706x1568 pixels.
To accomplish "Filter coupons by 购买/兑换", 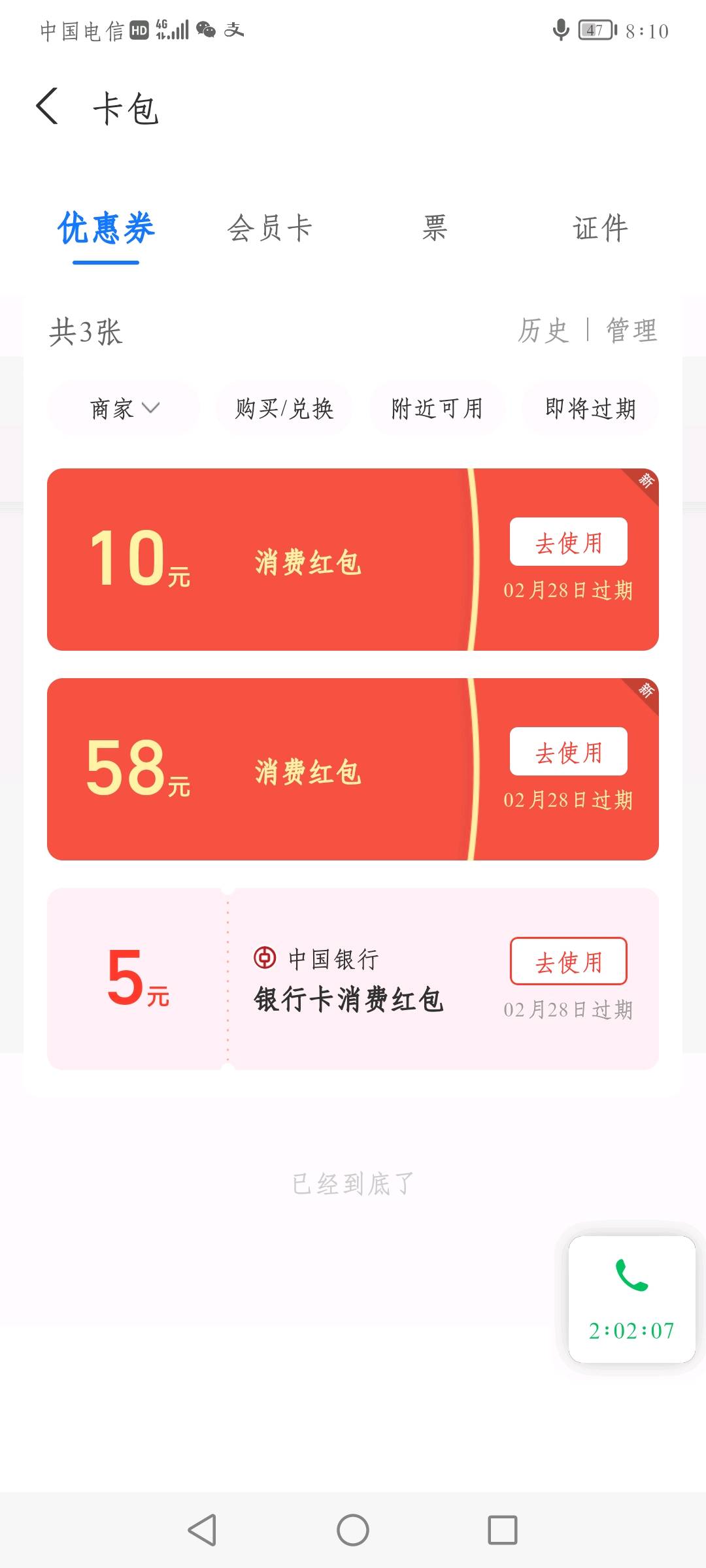I will (284, 409).
